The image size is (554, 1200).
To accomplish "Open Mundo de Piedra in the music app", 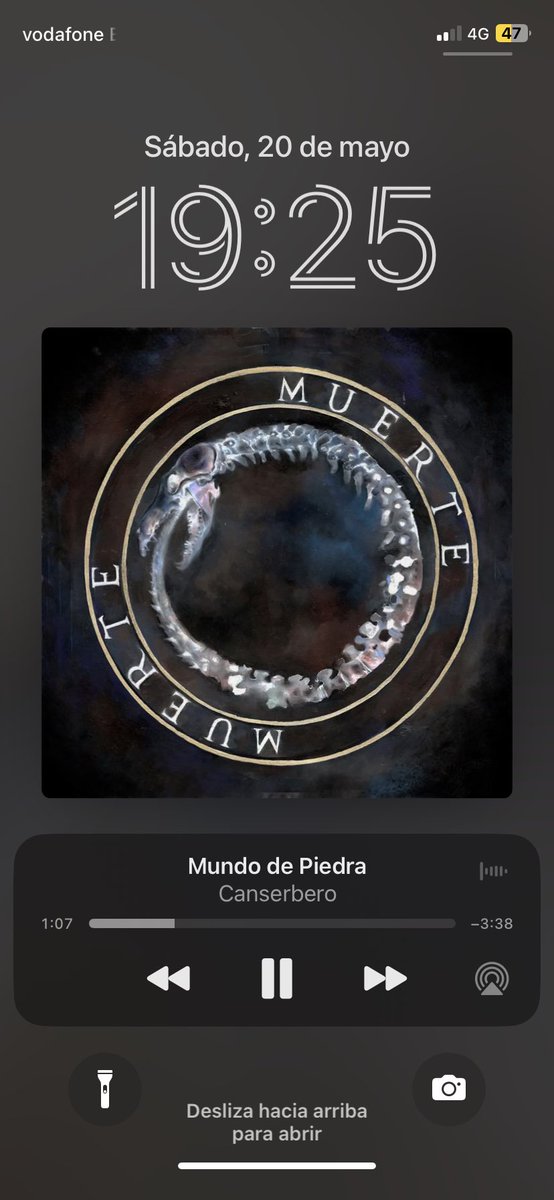I will 277,866.
